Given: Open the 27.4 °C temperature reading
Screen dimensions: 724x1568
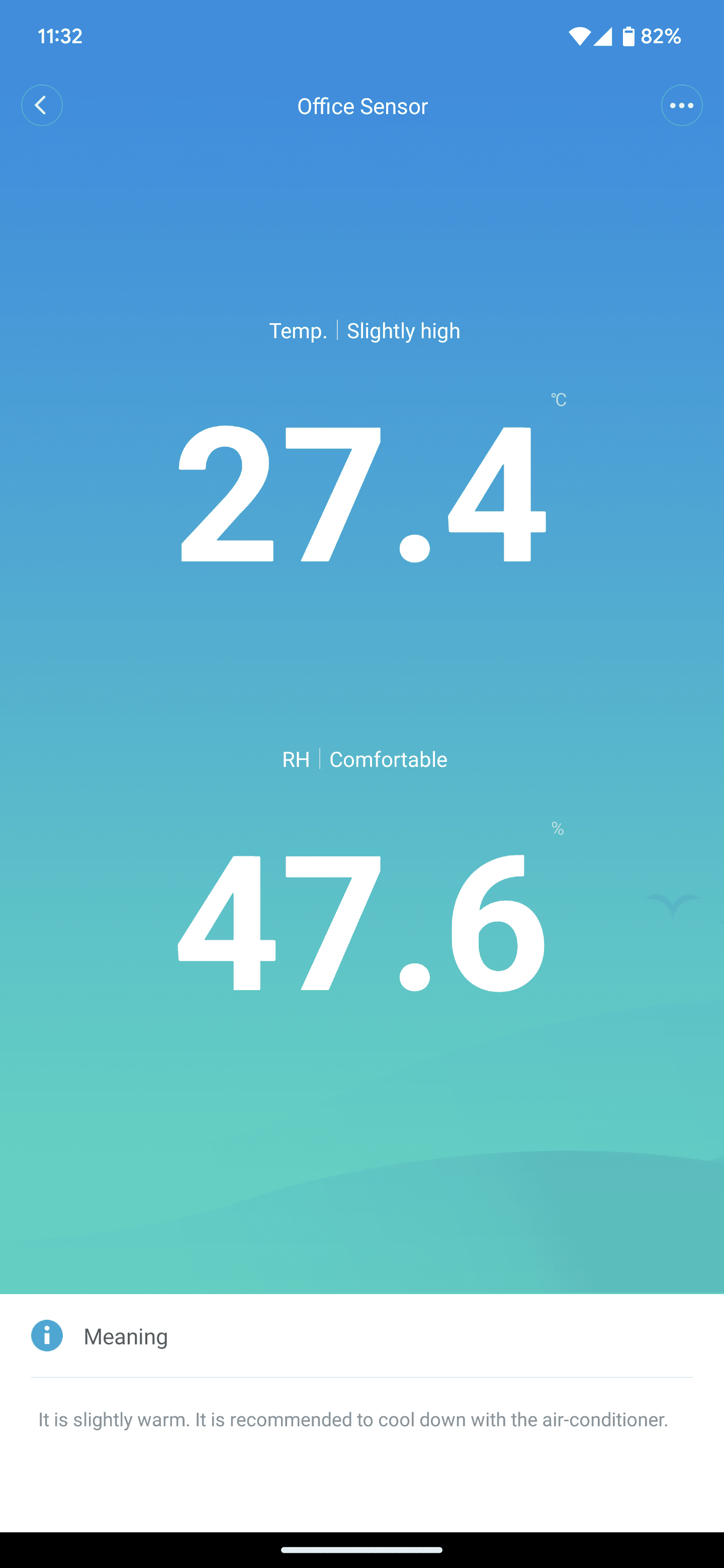Looking at the screenshot, I should (361, 493).
